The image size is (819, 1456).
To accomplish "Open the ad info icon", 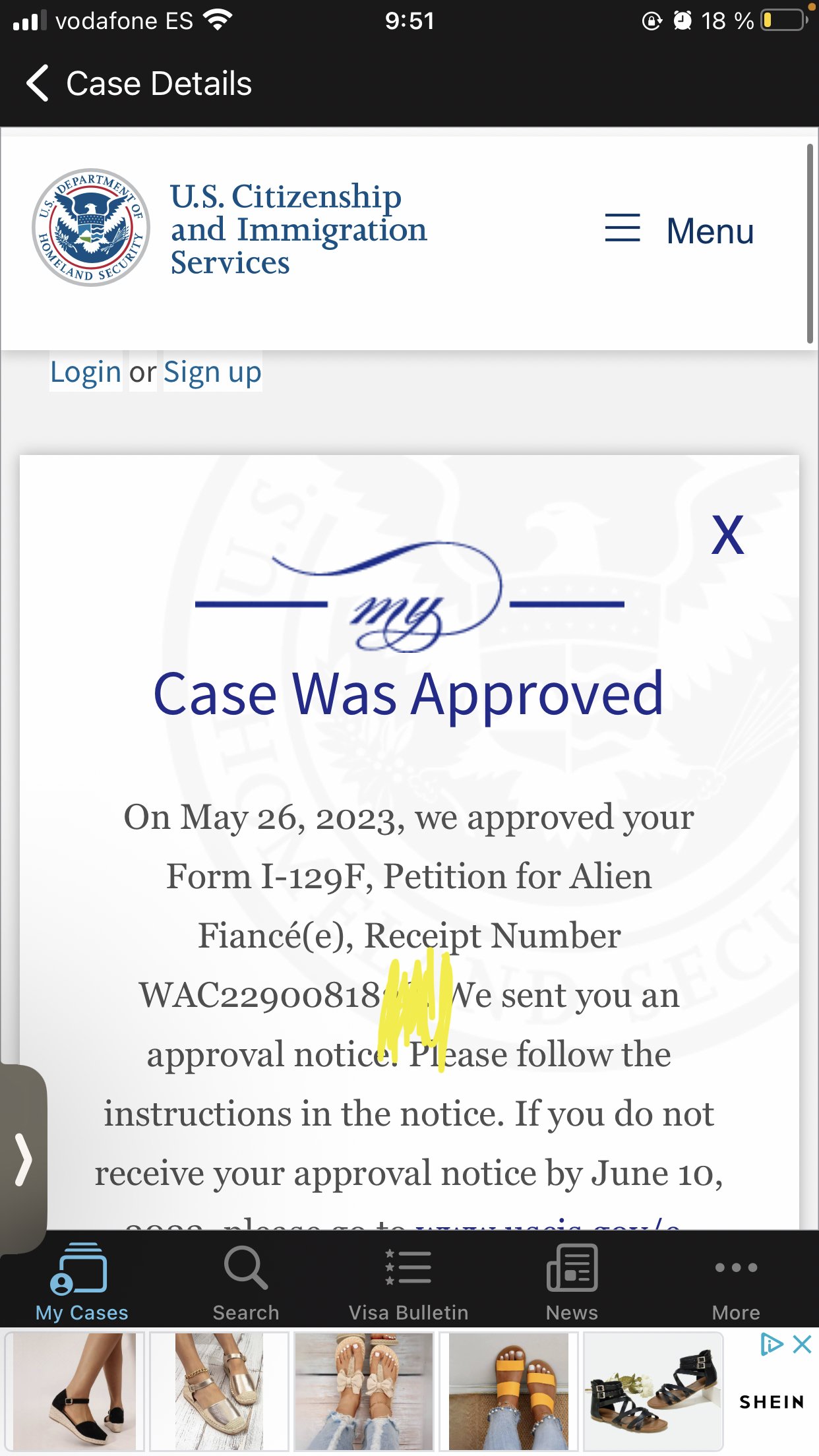I will pos(771,1344).
